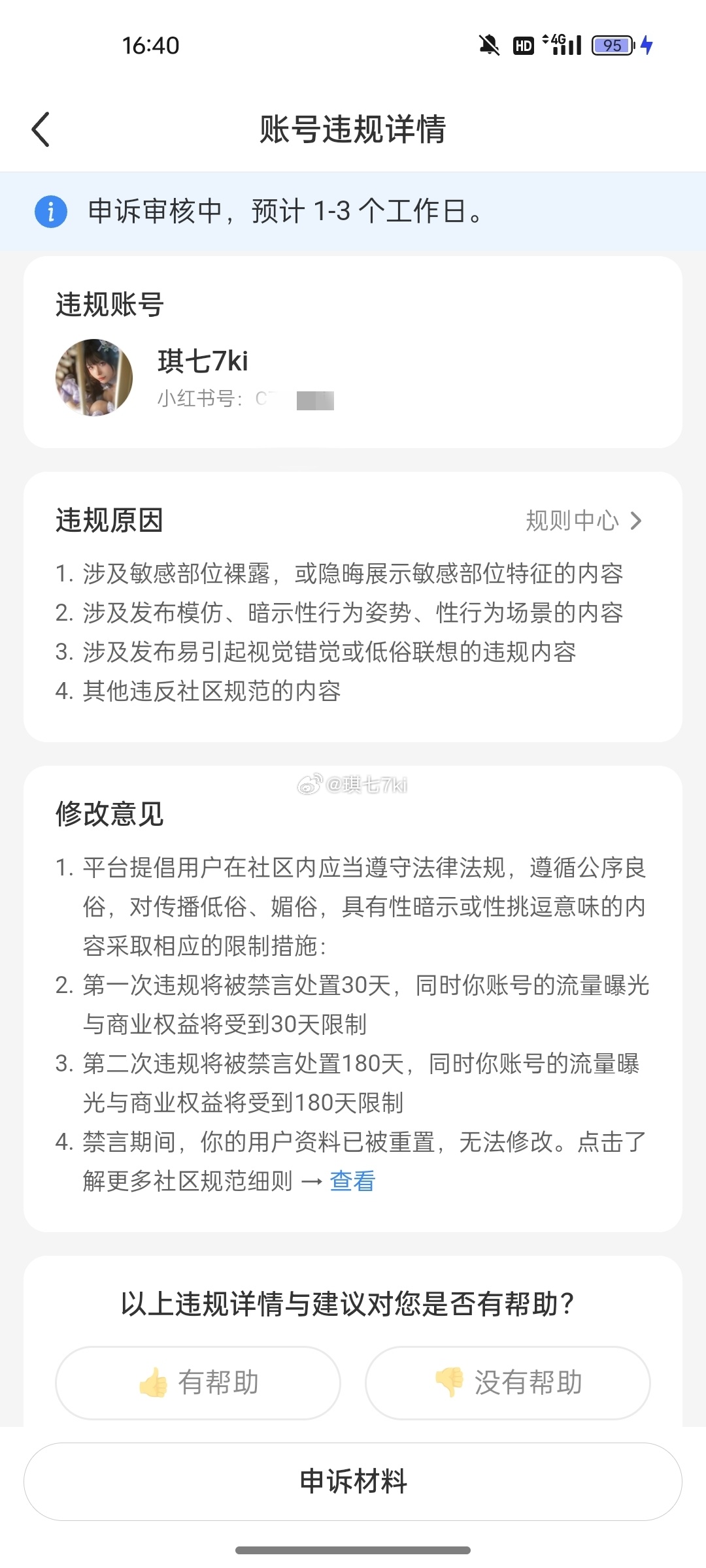The width and height of the screenshot is (706, 1568).
Task: Select 没有帮助 feedback button
Action: tap(507, 1382)
